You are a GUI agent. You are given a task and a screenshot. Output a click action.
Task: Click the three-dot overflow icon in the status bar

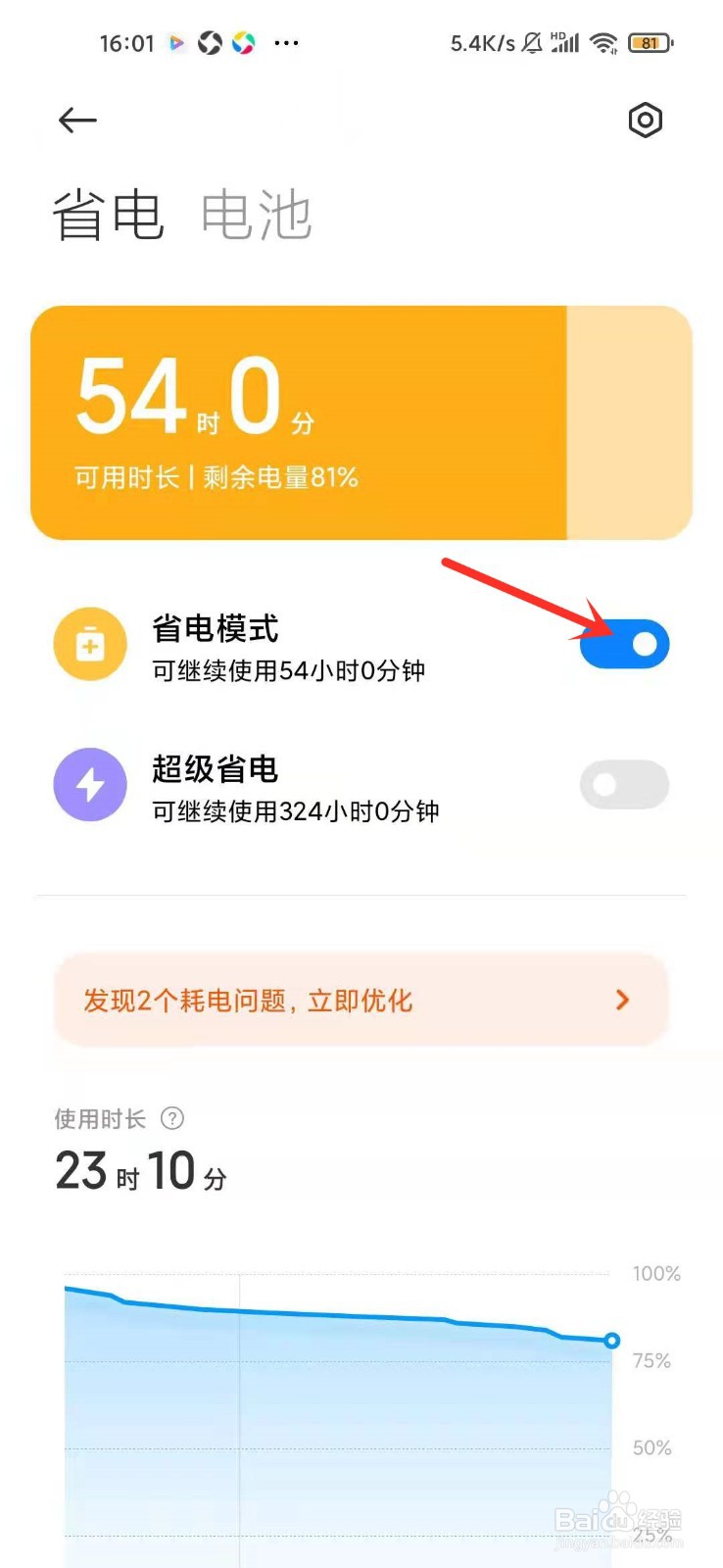tap(285, 42)
